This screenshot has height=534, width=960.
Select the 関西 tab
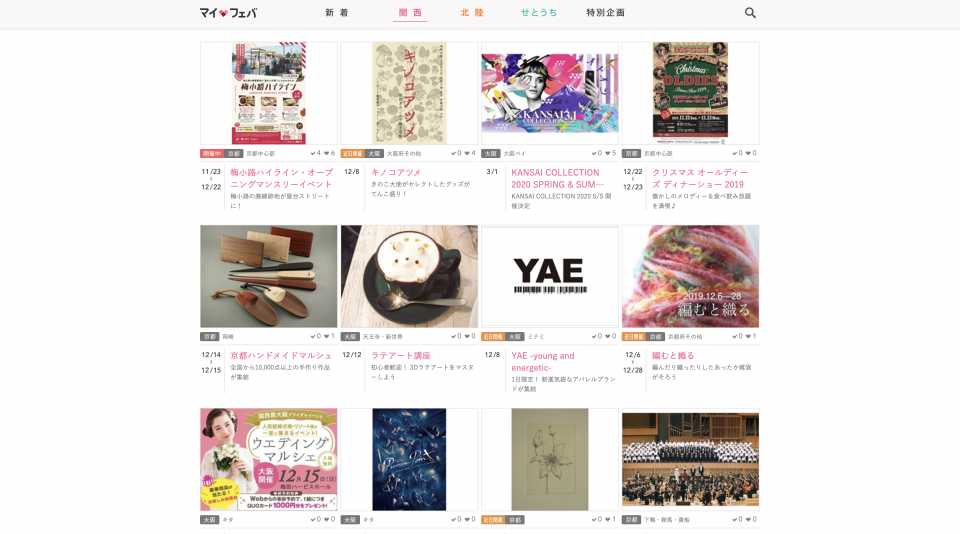(x=410, y=13)
